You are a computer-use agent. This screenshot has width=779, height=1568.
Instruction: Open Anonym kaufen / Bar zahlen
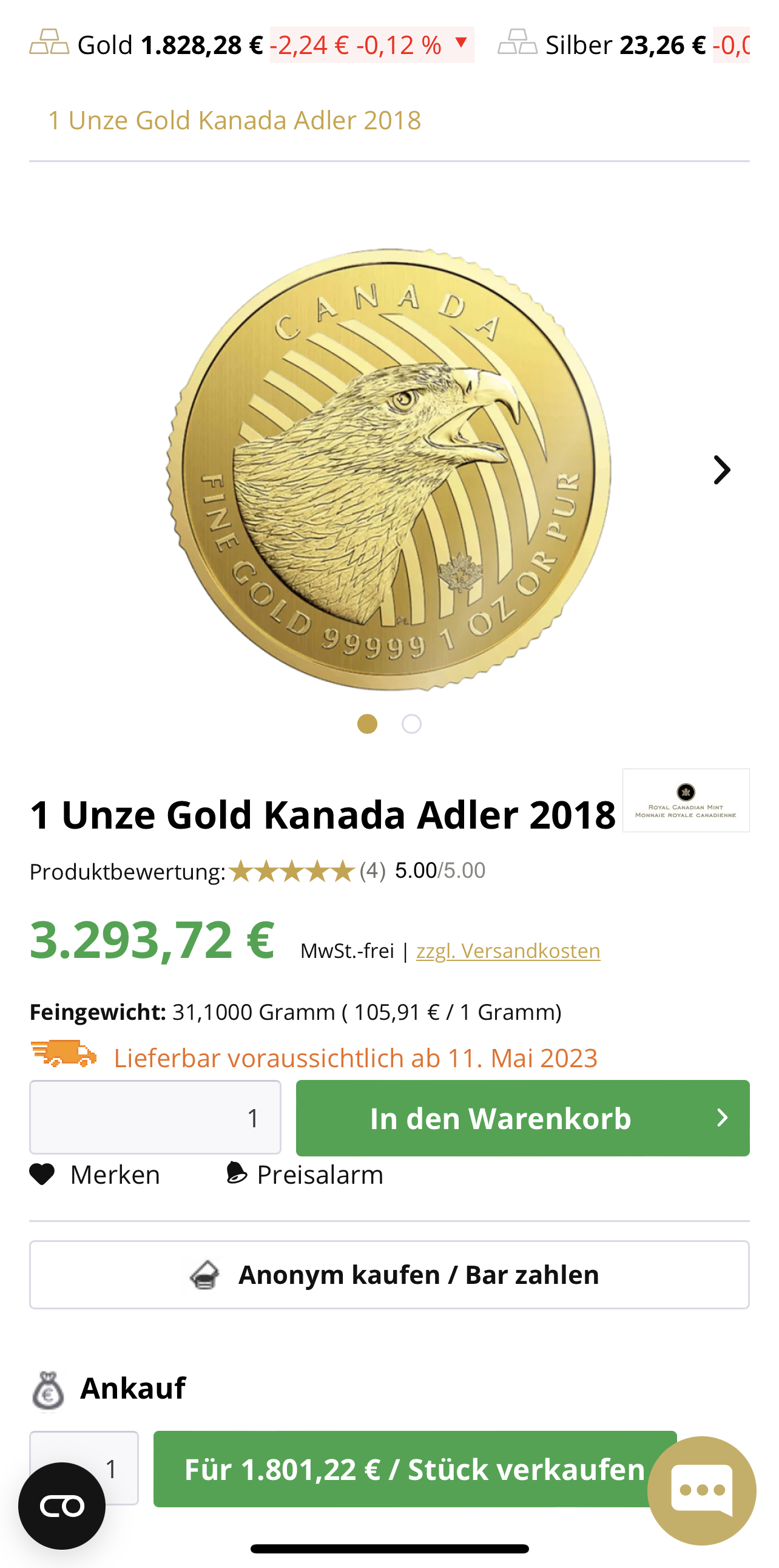click(x=389, y=1275)
